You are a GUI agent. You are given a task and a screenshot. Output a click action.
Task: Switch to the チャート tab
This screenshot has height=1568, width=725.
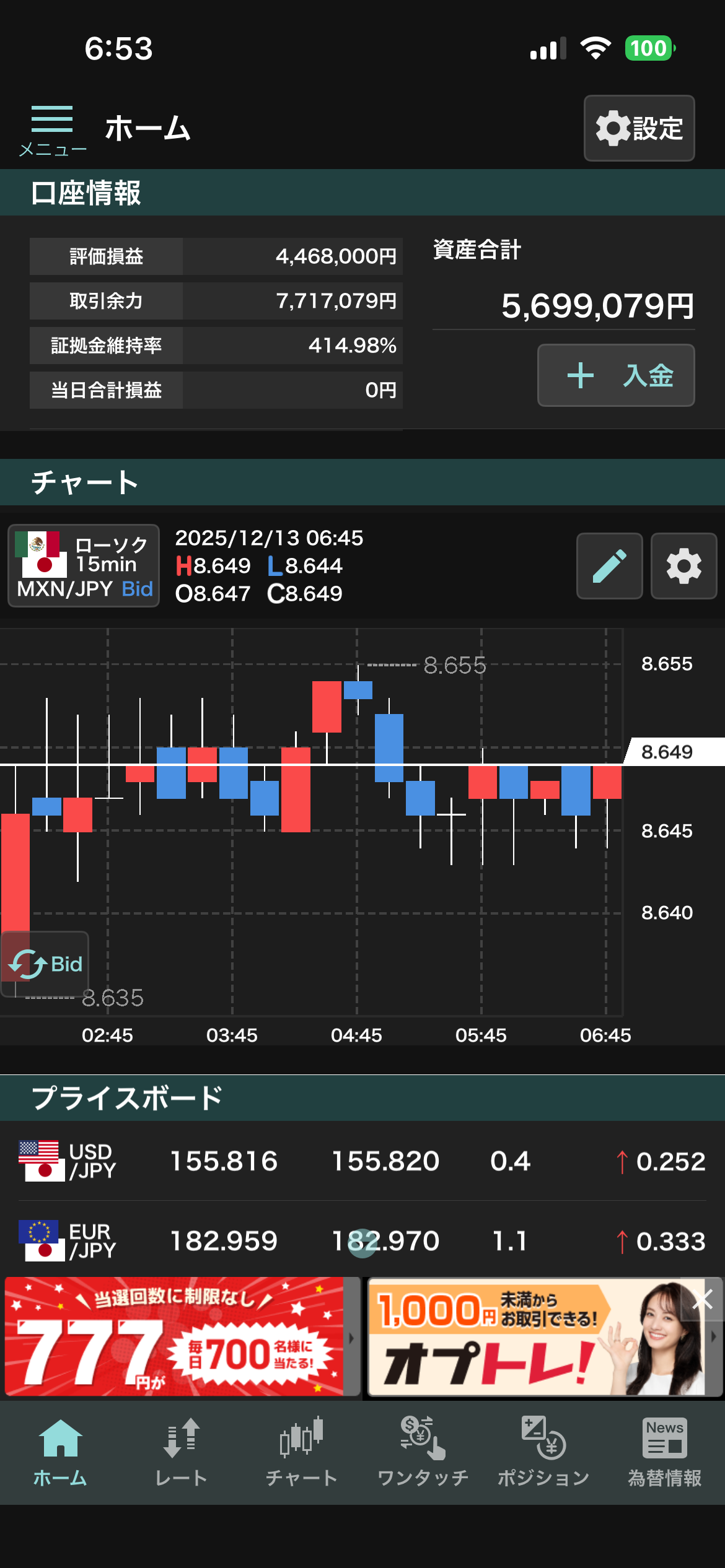pos(302,1452)
